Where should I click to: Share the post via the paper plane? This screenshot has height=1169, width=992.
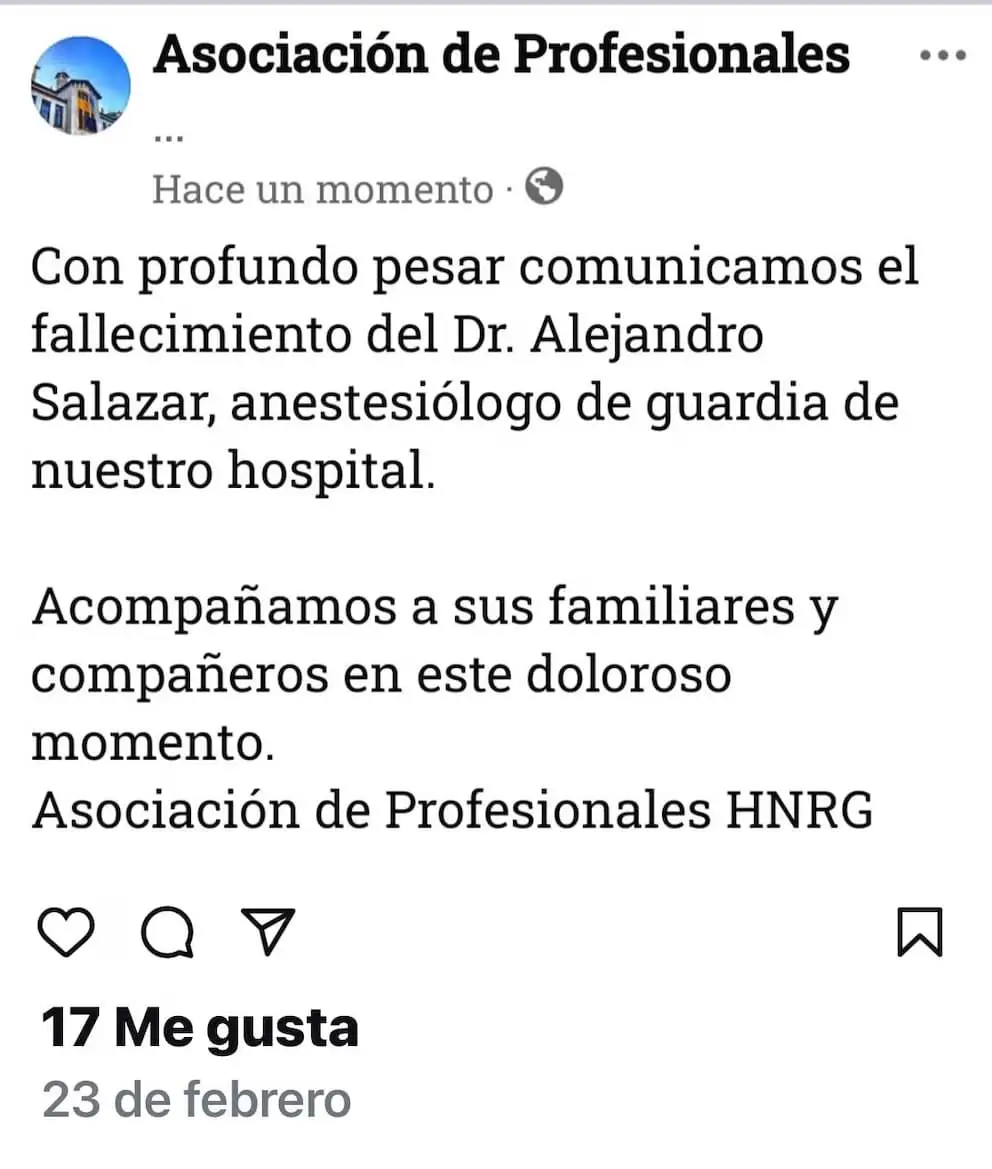click(269, 932)
